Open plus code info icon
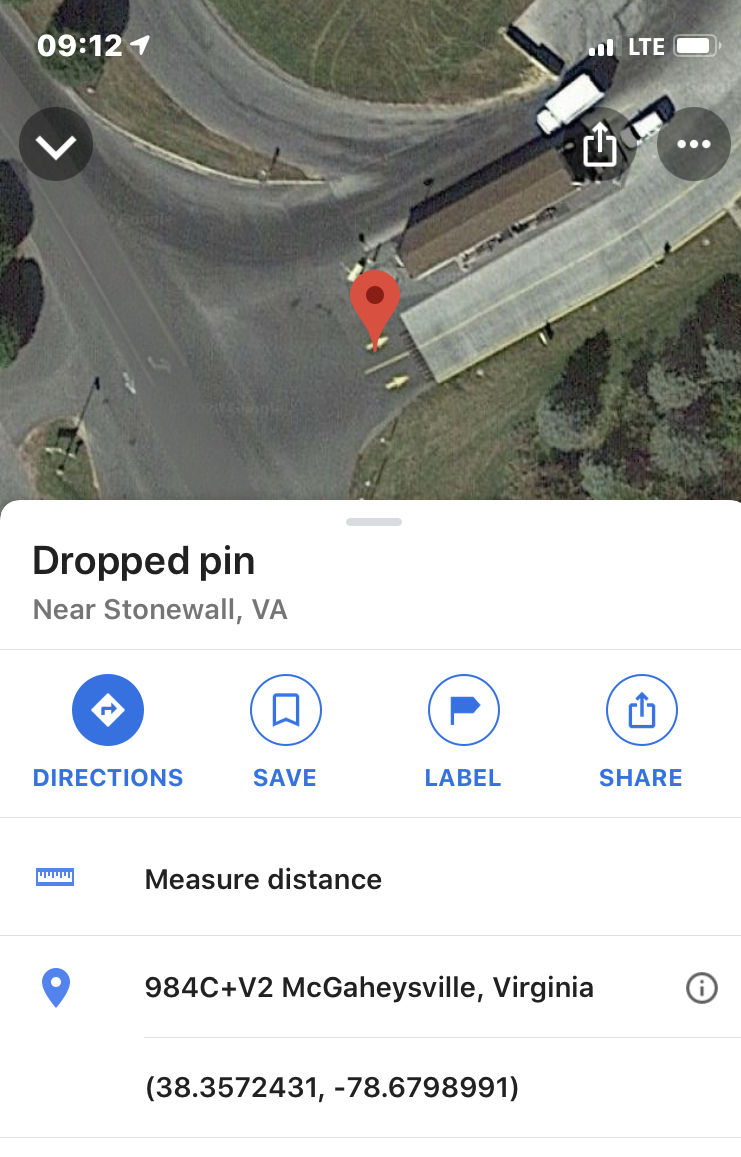Viewport: 741px width, 1157px height. 701,989
